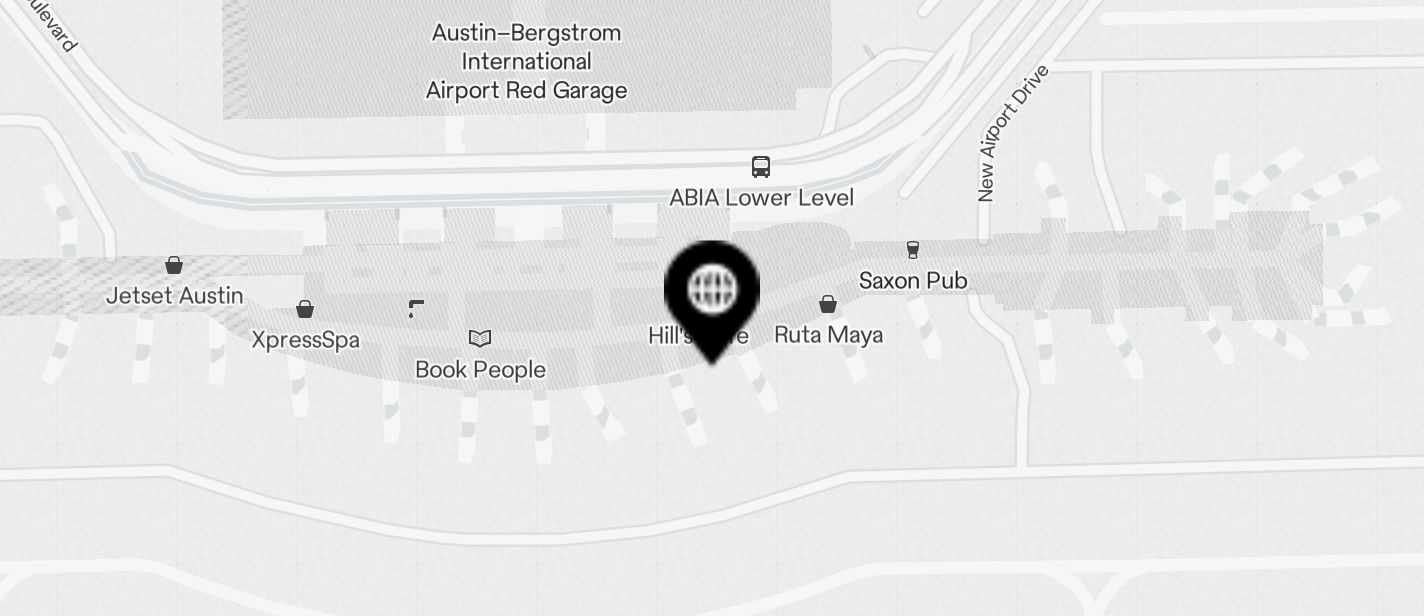The height and width of the screenshot is (616, 1424).
Task: Tap the black globe location pin
Action: coord(712,292)
